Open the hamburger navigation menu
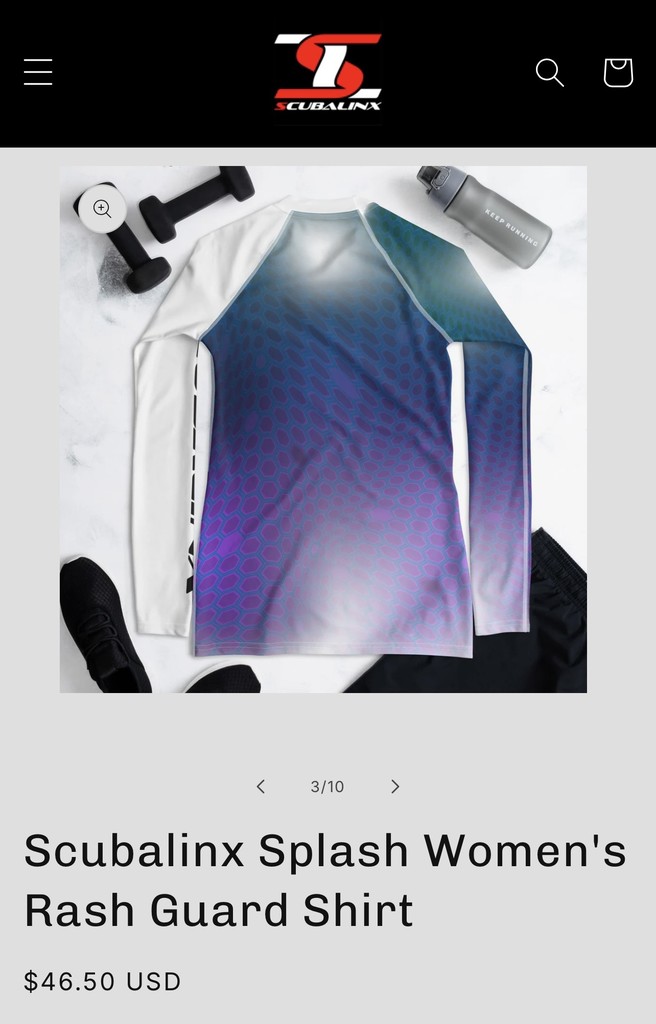 tap(38, 72)
